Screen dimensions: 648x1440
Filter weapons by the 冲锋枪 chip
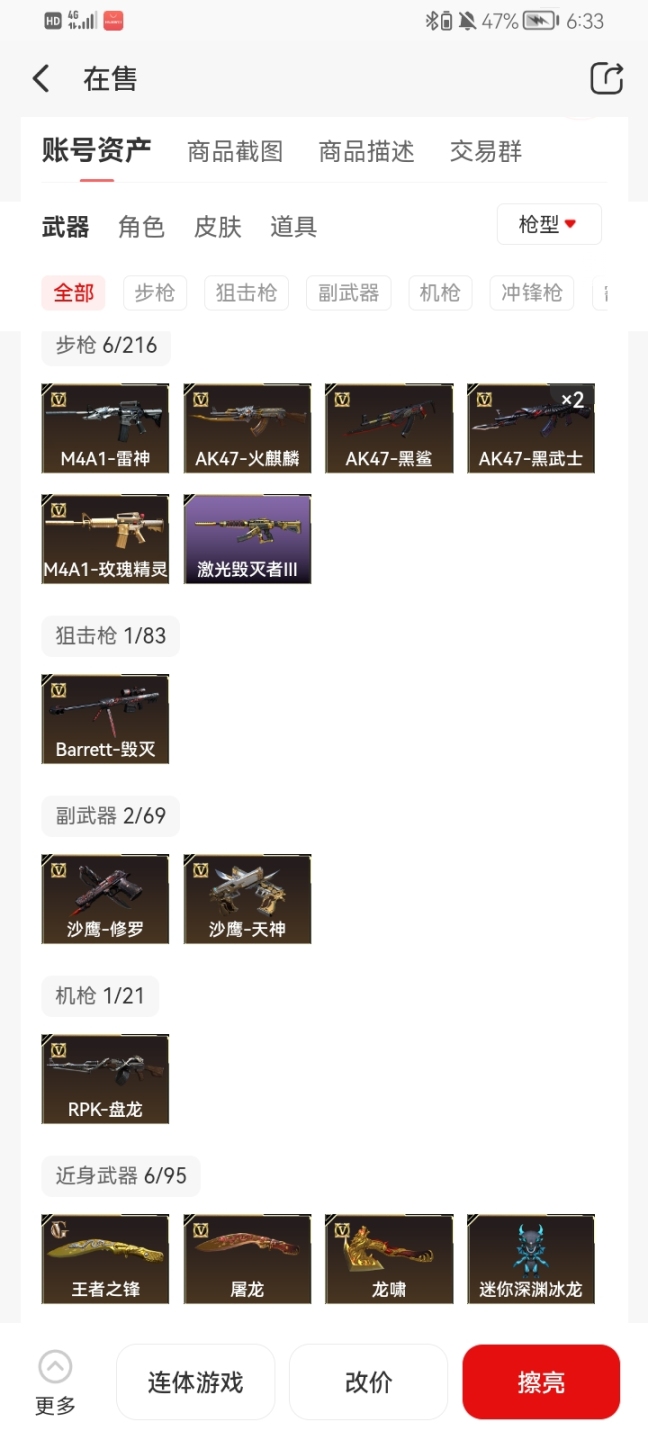(x=531, y=293)
